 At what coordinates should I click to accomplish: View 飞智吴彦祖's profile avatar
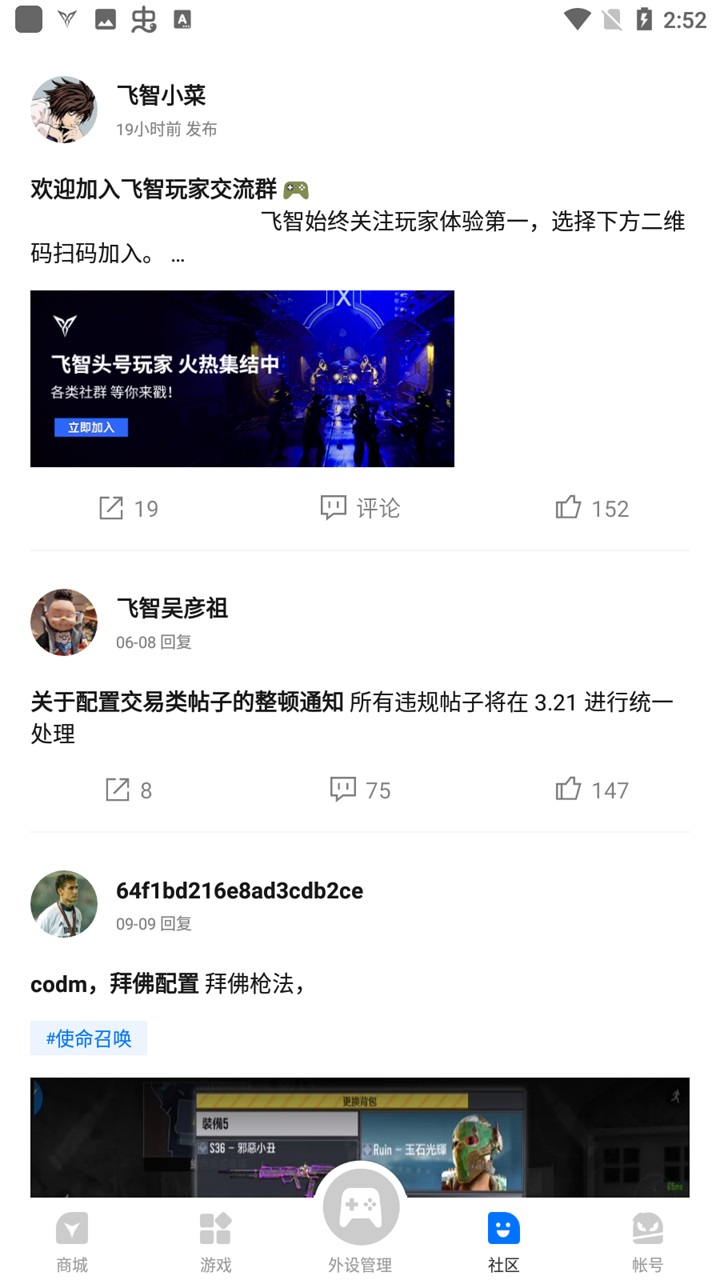coord(63,622)
